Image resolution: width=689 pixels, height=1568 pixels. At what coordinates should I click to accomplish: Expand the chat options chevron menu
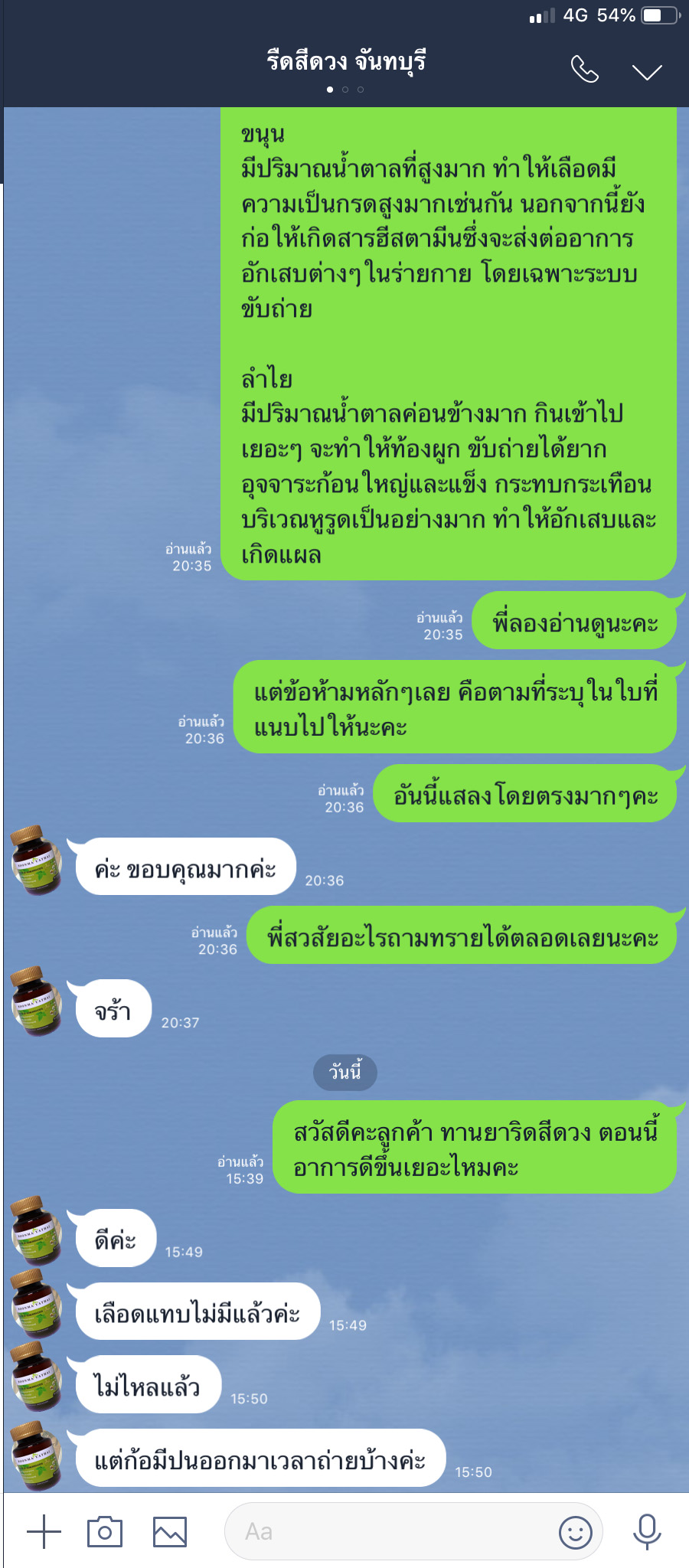[647, 72]
